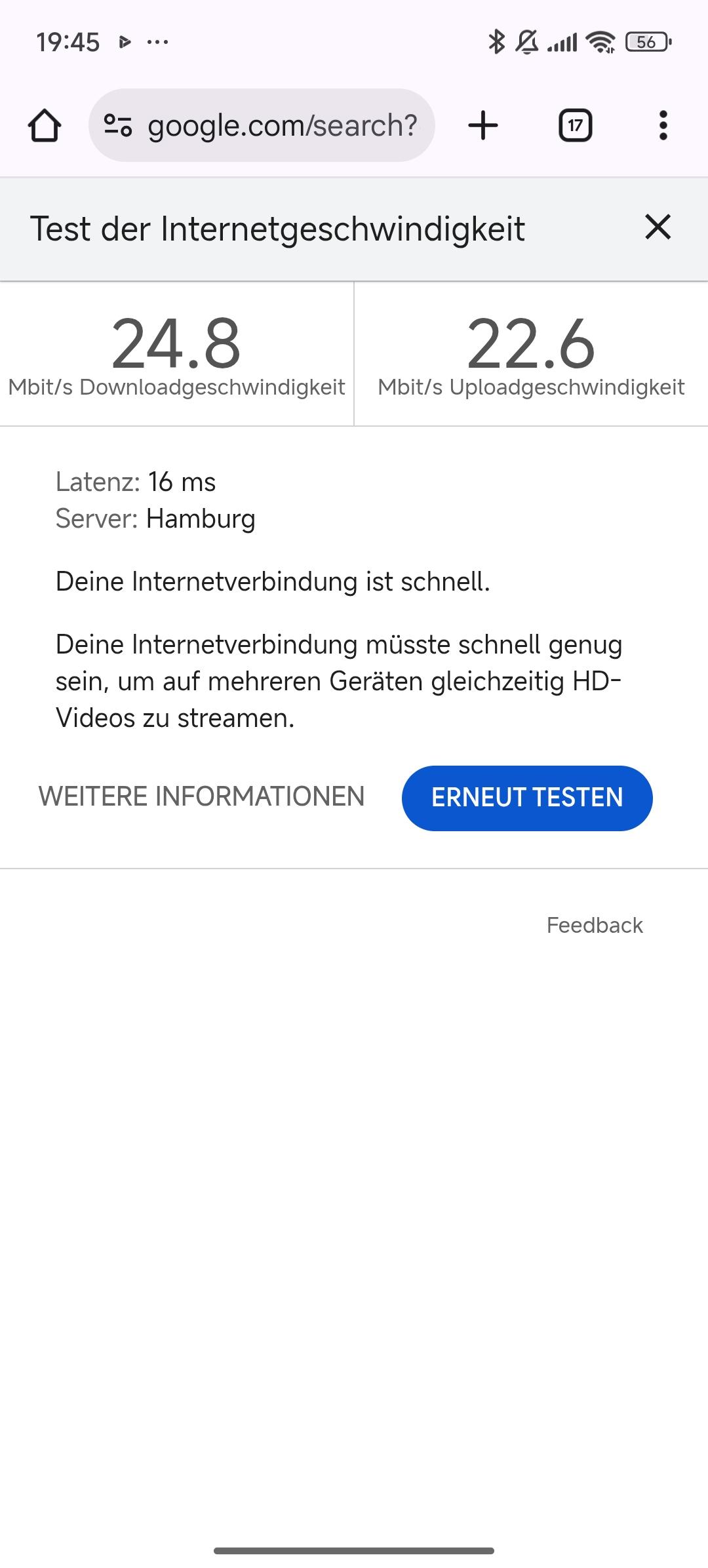Open the tab switcher showing 17 tabs
This screenshot has width=708, height=1568.
tap(575, 125)
